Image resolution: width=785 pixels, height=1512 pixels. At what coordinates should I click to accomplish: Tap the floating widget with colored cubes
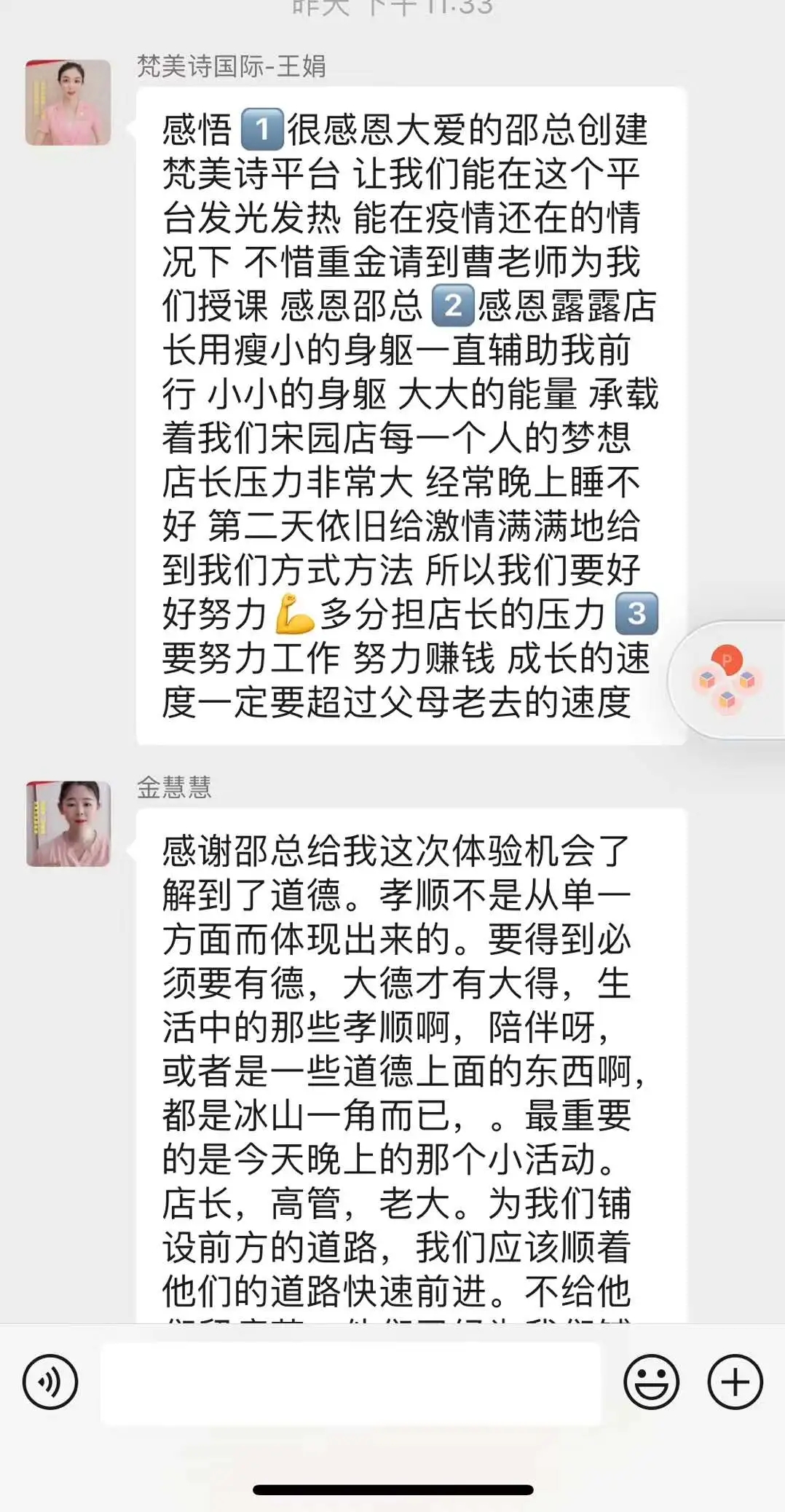727,680
